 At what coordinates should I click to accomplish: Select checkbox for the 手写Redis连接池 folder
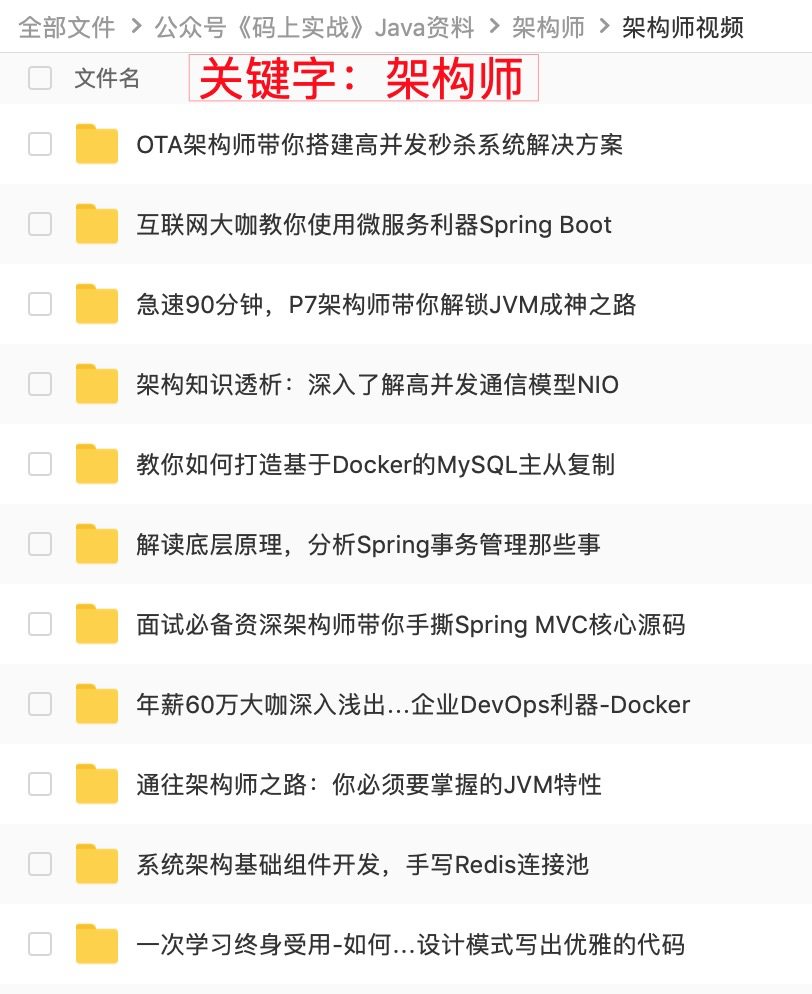click(40, 864)
